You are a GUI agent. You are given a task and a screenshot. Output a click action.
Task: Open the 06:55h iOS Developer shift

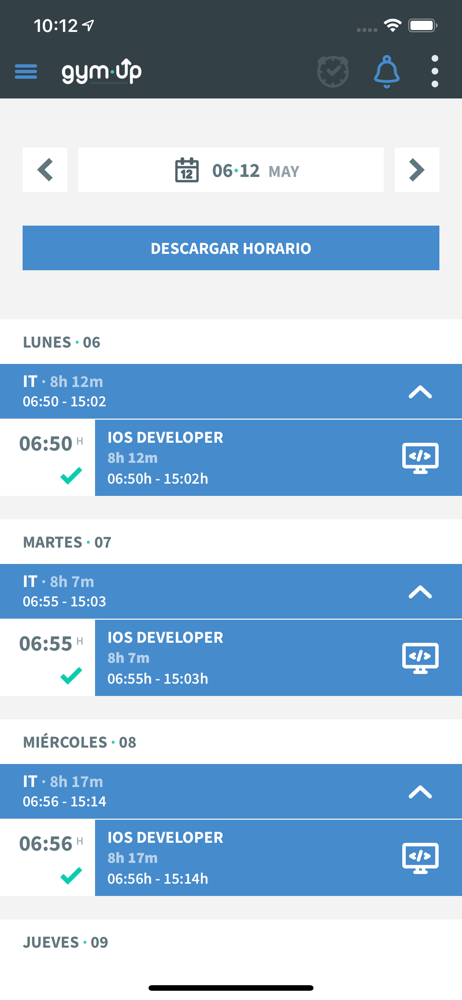278,658
